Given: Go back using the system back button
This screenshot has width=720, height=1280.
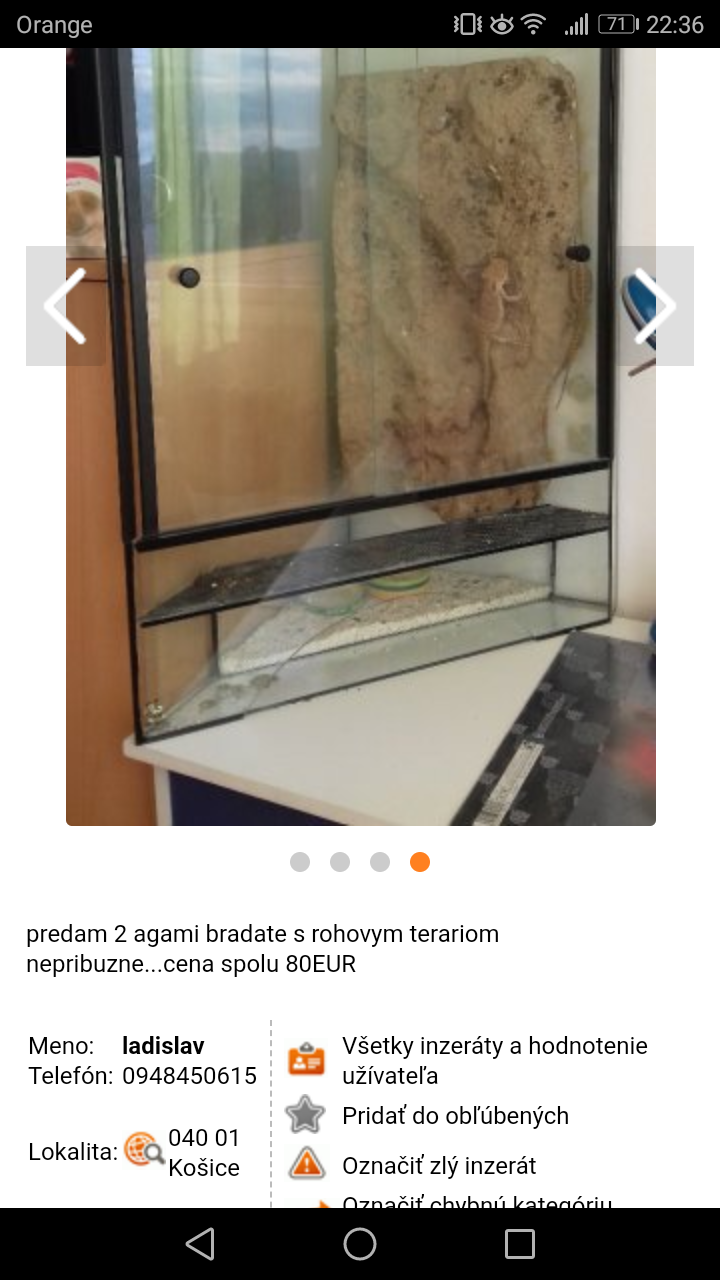Looking at the screenshot, I should tap(200, 1244).
